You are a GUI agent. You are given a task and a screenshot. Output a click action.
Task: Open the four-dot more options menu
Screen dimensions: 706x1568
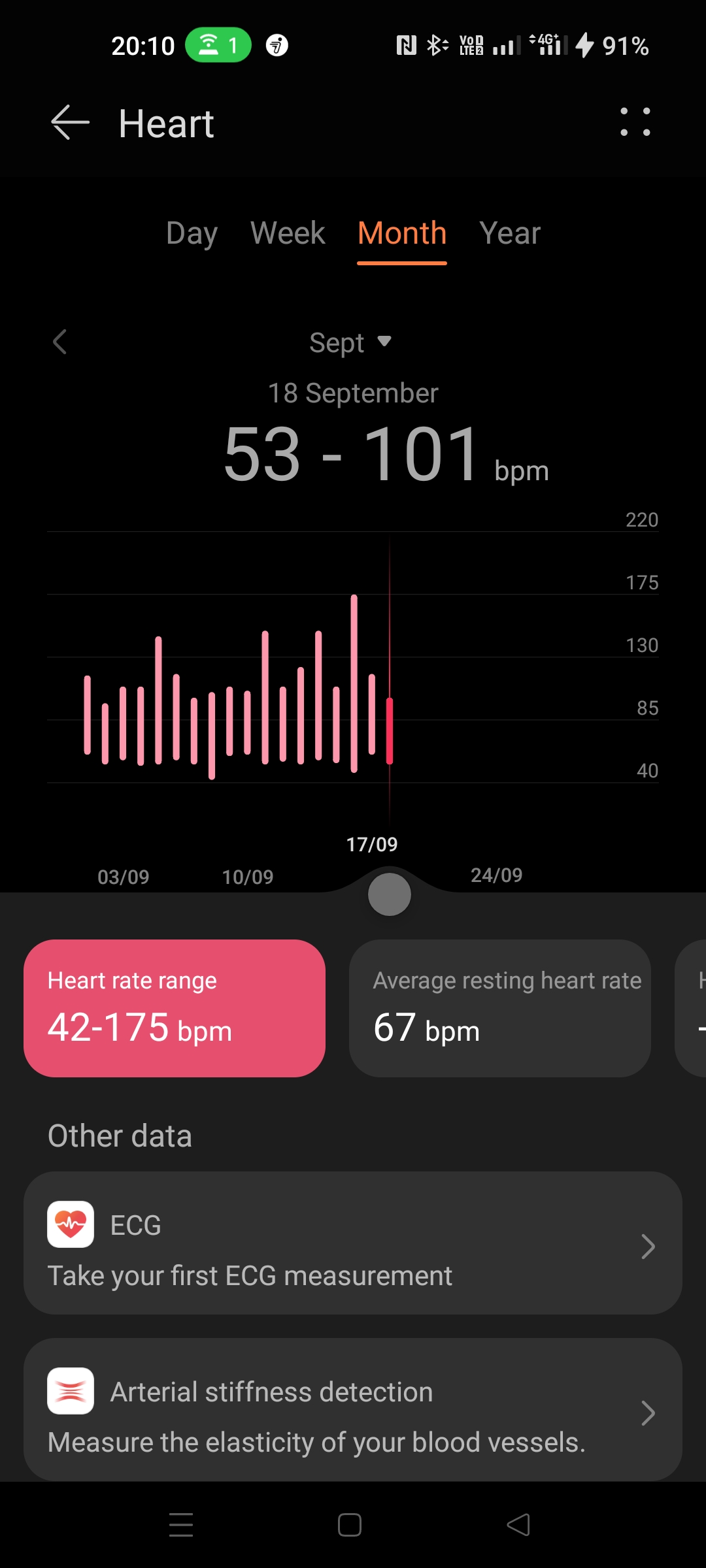(635, 122)
